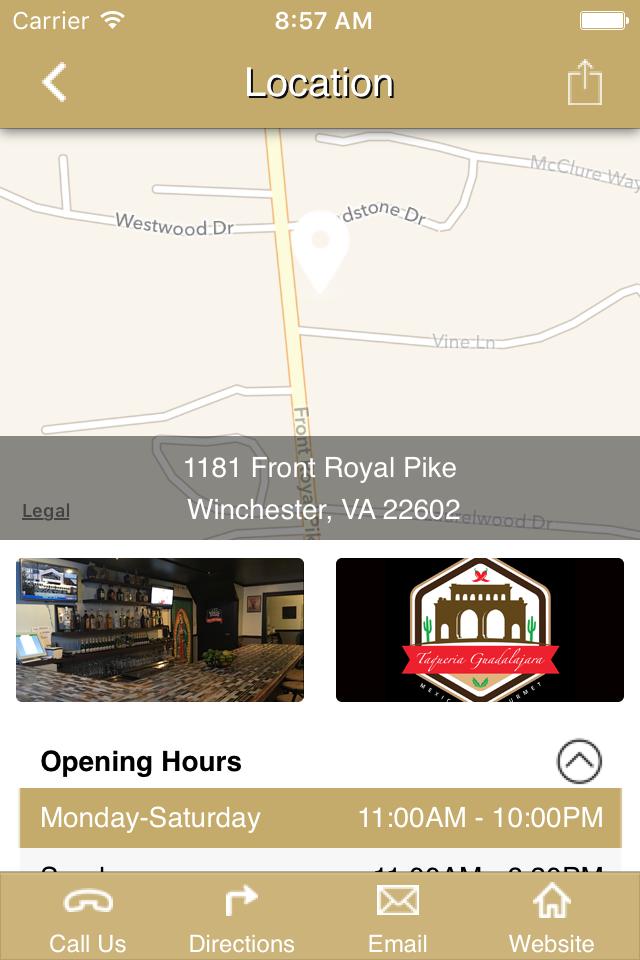
Task: Share this location
Action: [x=585, y=83]
